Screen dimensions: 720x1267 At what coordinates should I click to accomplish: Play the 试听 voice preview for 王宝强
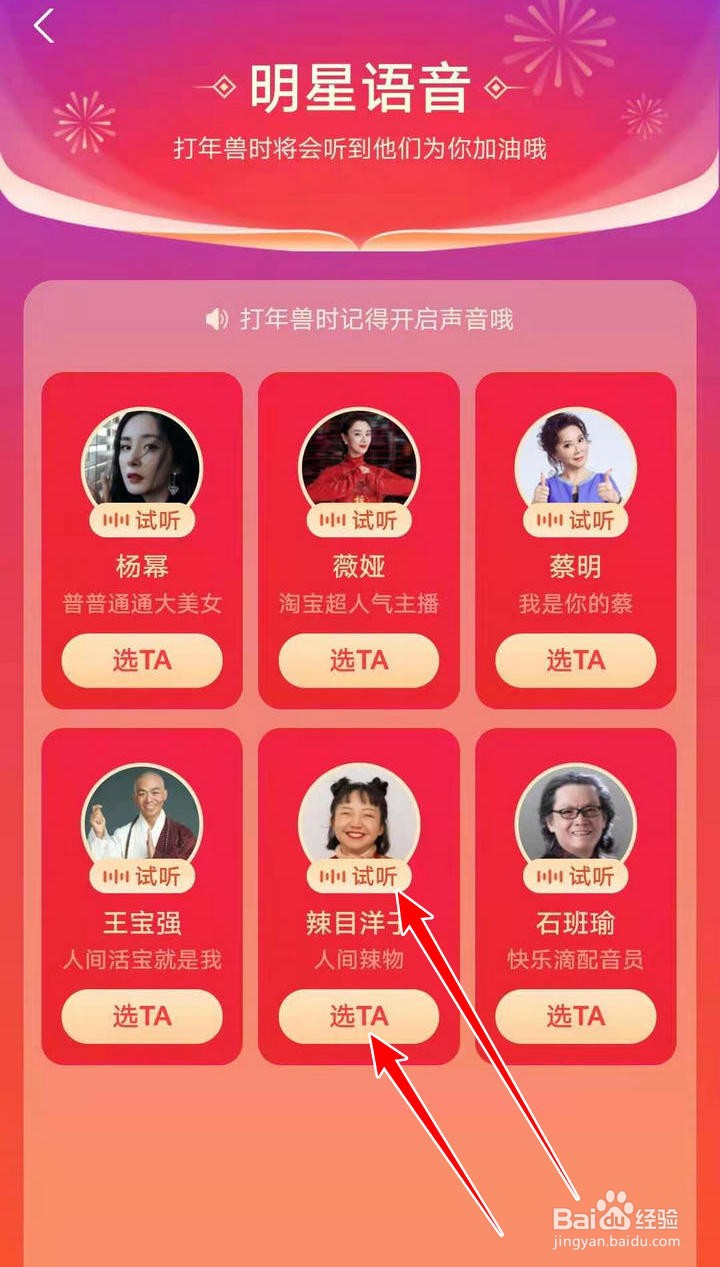click(x=143, y=875)
